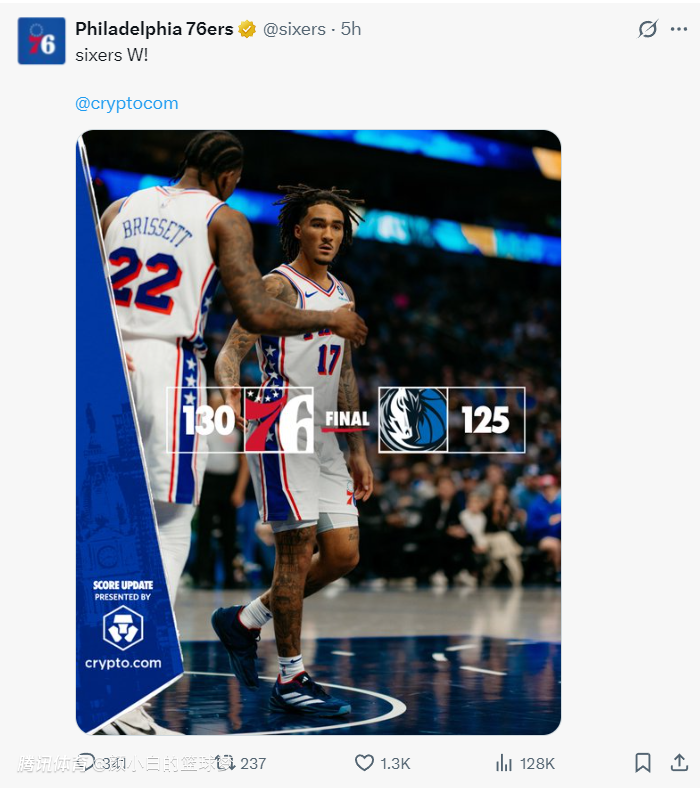
Task: Like the sixers W! post
Action: (365, 763)
